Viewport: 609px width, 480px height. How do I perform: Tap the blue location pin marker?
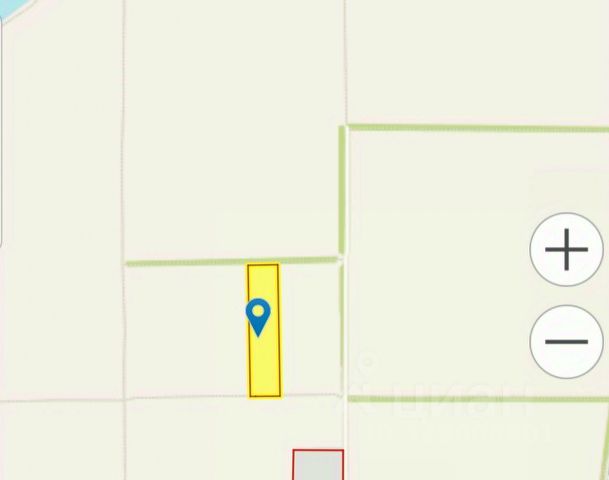click(258, 316)
